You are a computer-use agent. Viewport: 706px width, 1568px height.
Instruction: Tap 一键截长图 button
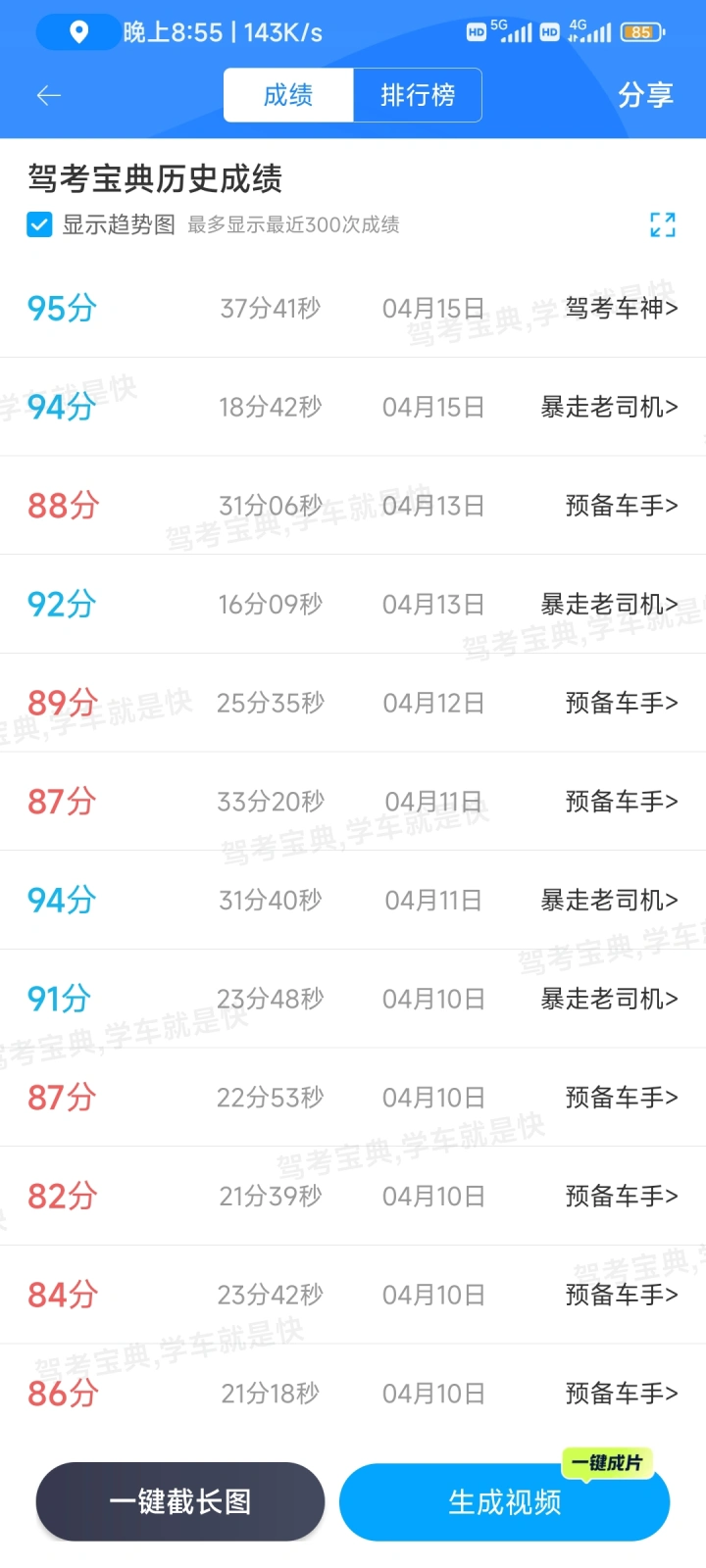click(x=180, y=1501)
